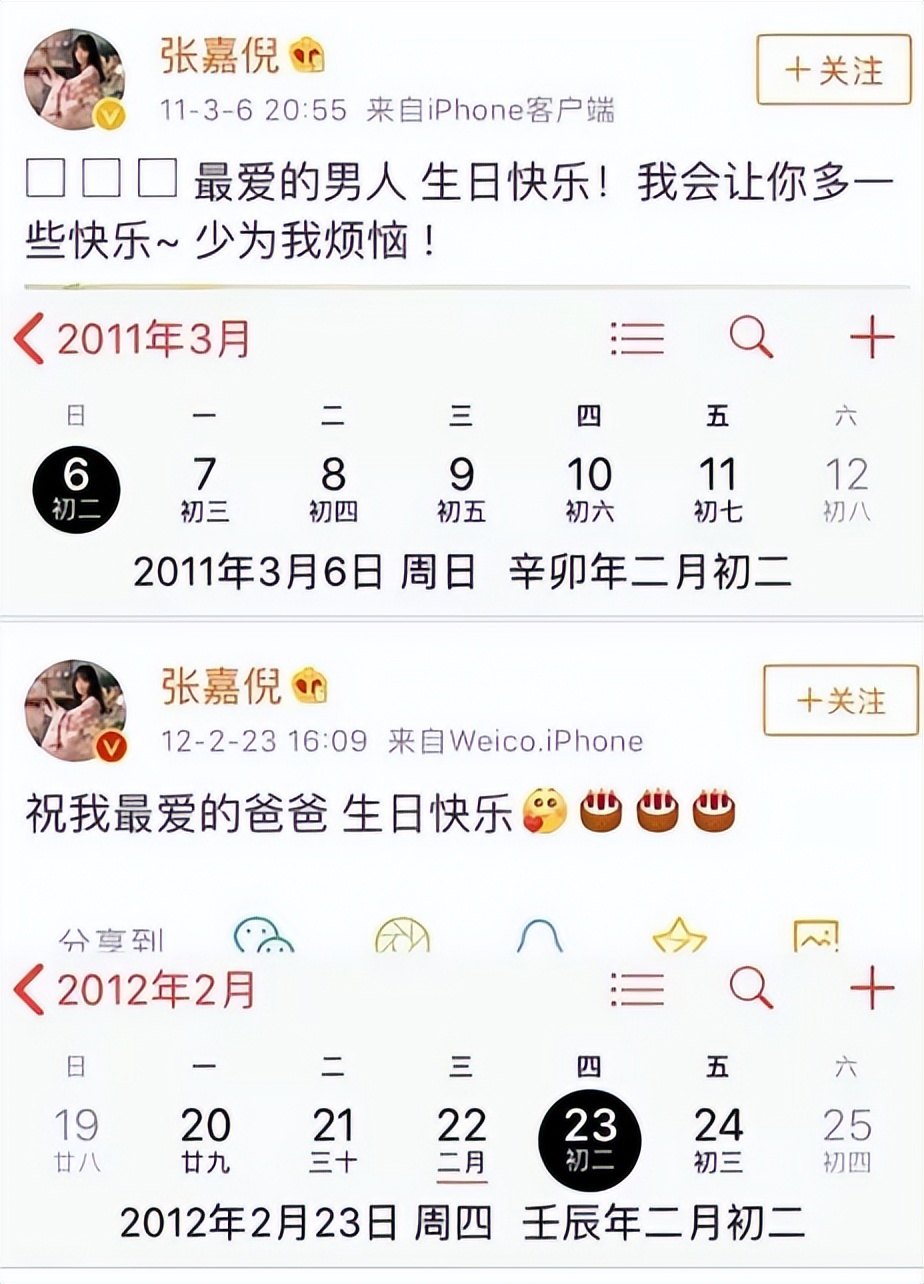Open 张嘉倪's profile avatar

pos(75,76)
